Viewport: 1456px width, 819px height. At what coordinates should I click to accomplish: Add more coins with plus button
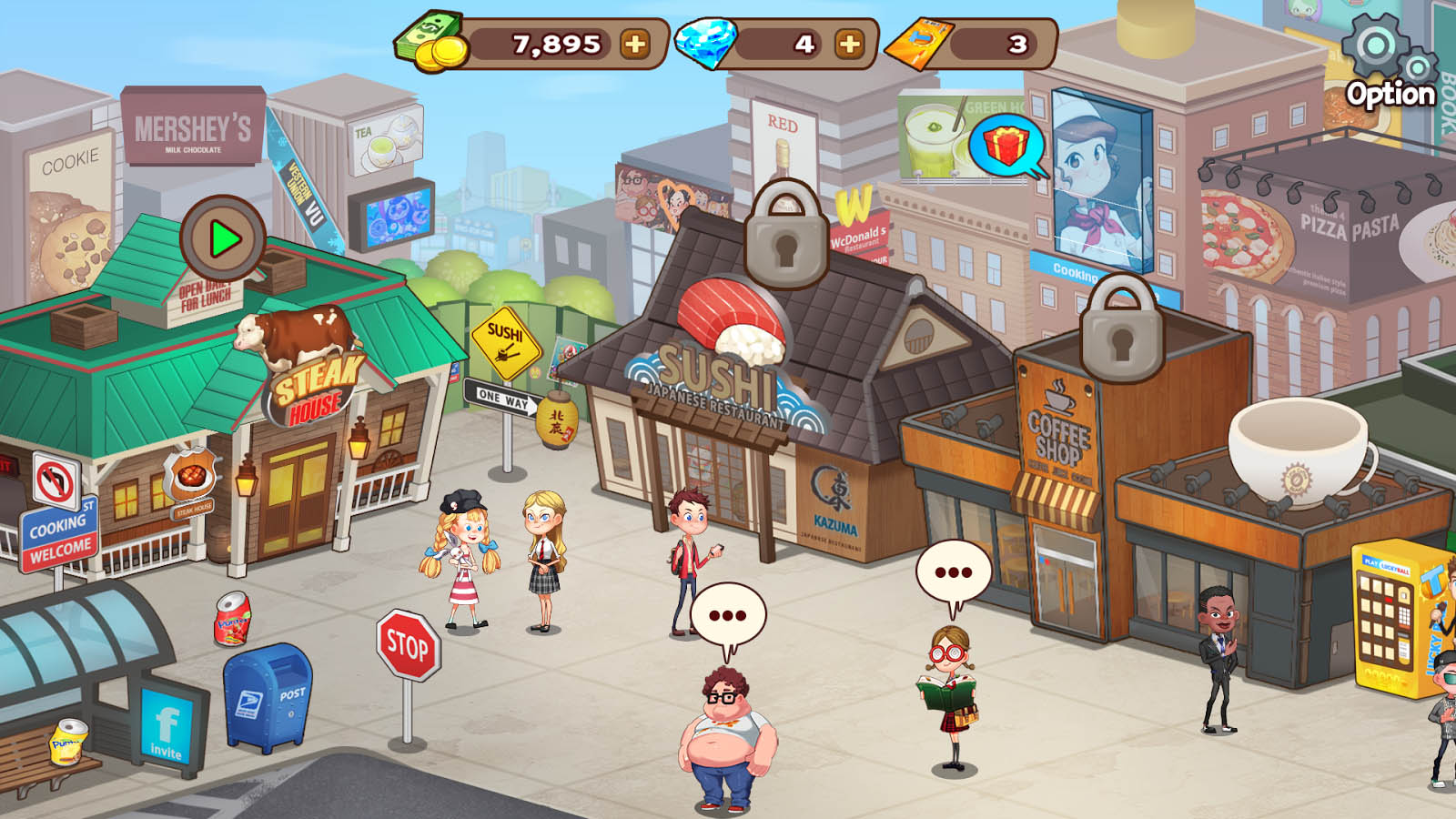(x=635, y=44)
